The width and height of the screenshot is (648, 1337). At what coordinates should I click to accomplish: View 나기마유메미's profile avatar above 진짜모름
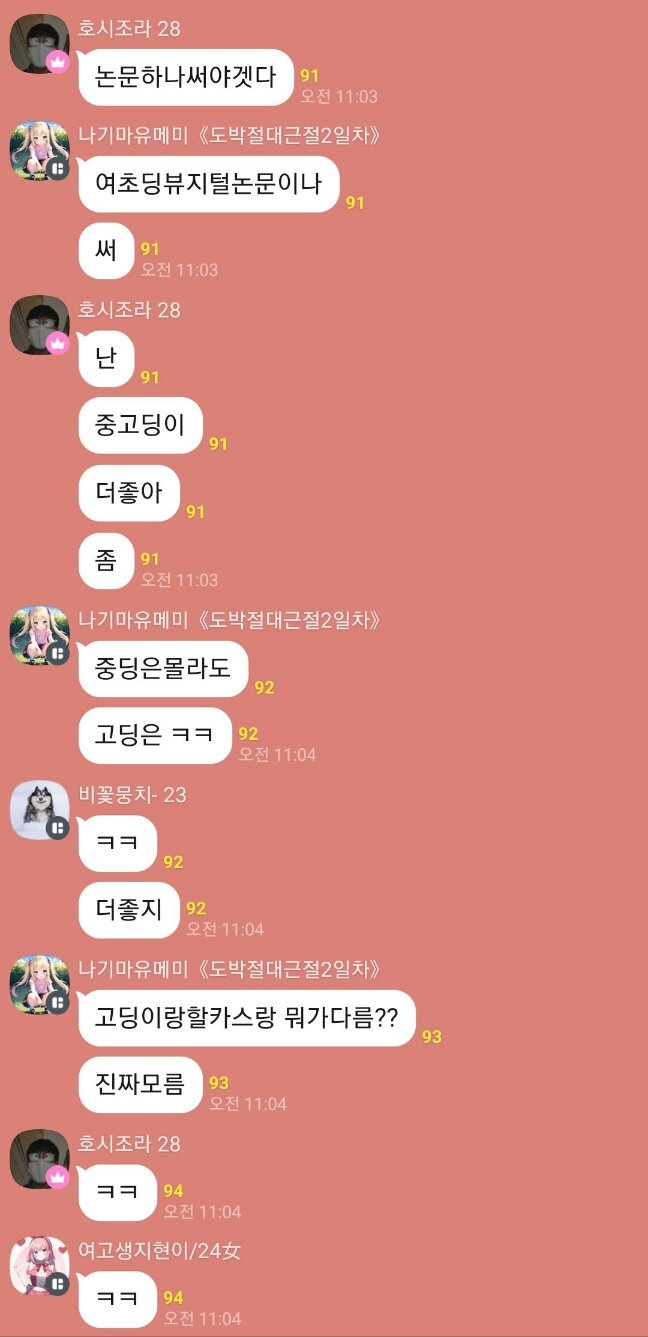coord(39,985)
